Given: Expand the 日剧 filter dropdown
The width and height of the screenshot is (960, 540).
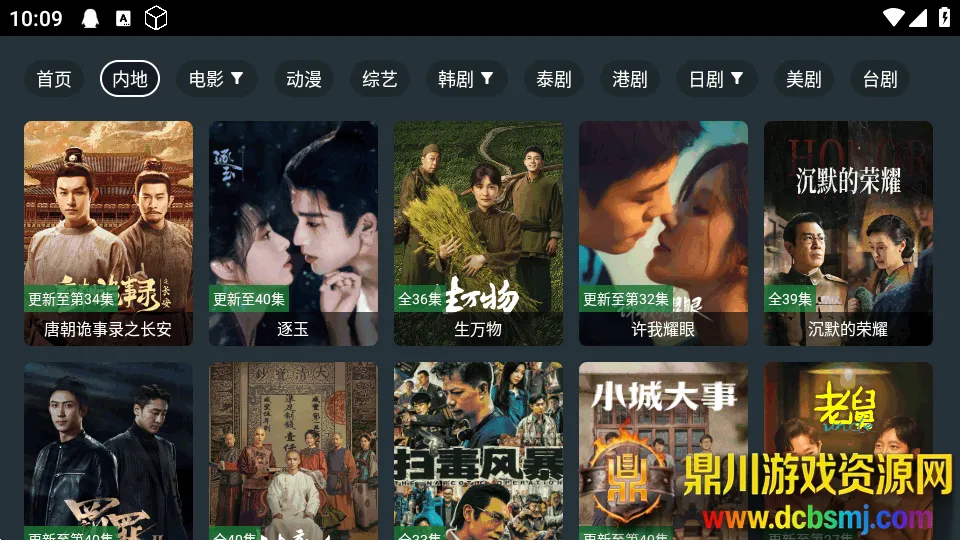Looking at the screenshot, I should (x=716, y=79).
